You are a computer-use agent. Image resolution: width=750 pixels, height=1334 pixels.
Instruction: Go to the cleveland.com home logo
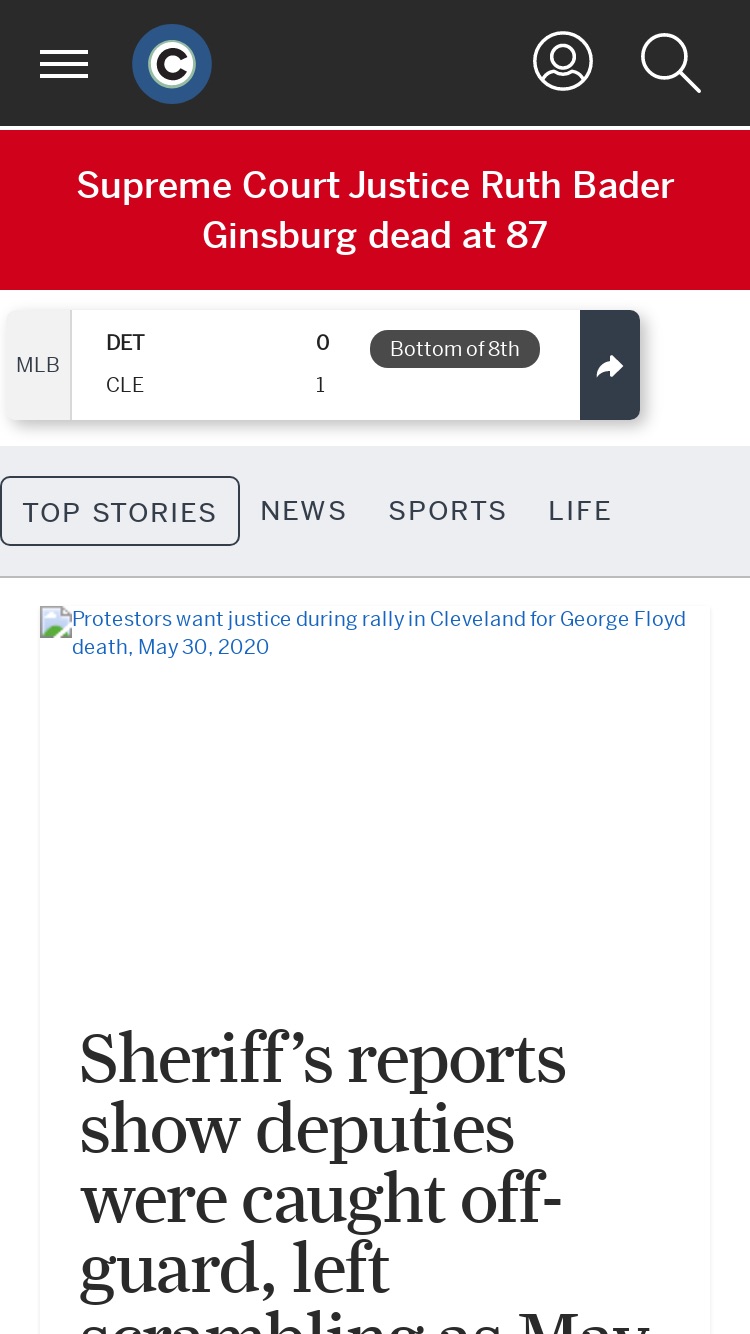(172, 64)
